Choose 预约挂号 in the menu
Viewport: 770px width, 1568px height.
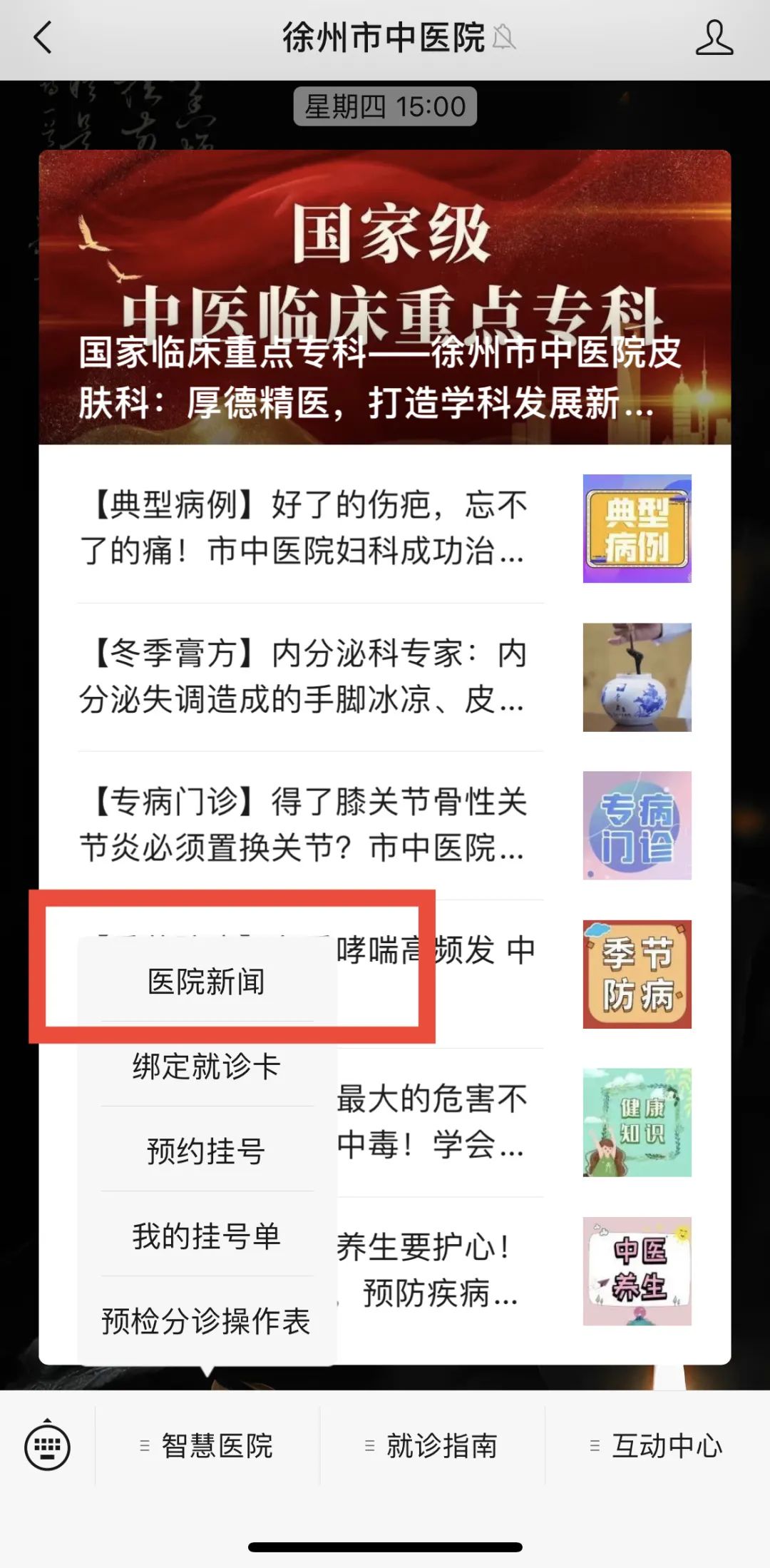[206, 1151]
